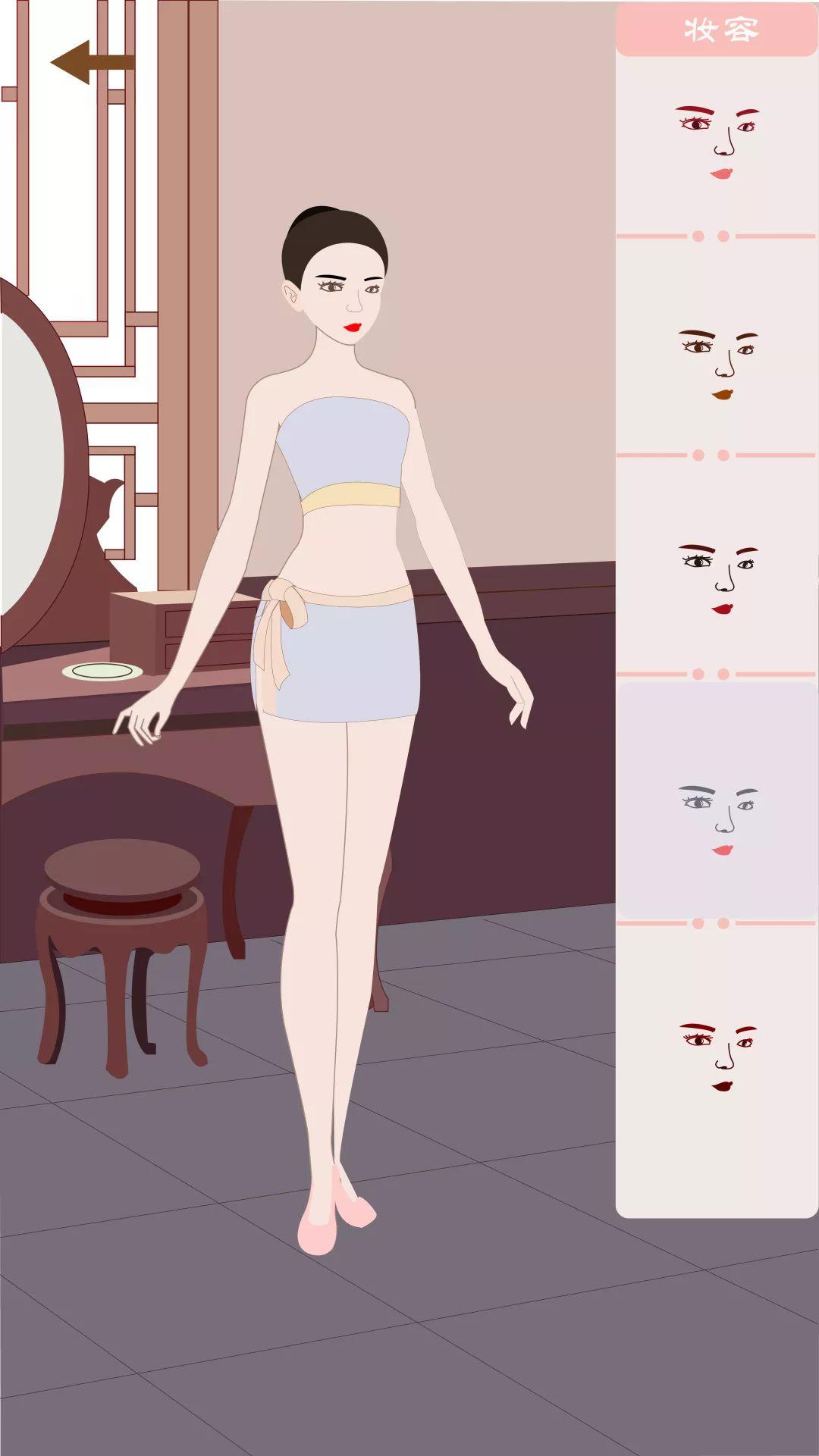Select the dark maroon lipstick makeup
This screenshot has width=819, height=1456.
point(717,1056)
